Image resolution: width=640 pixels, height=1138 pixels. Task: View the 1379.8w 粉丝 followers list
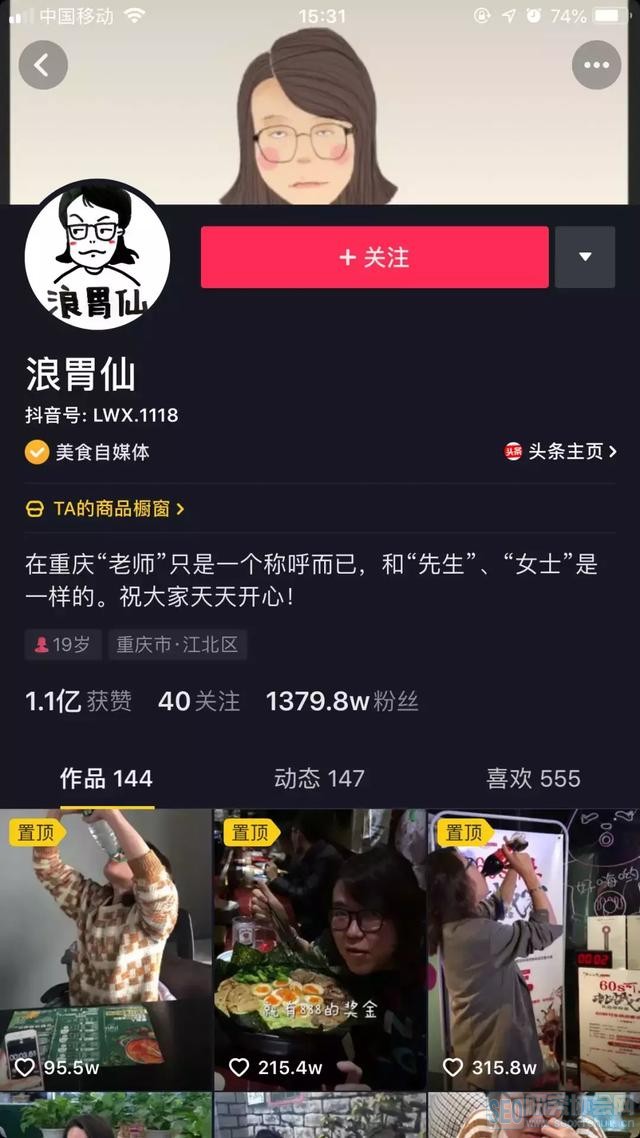(x=342, y=701)
